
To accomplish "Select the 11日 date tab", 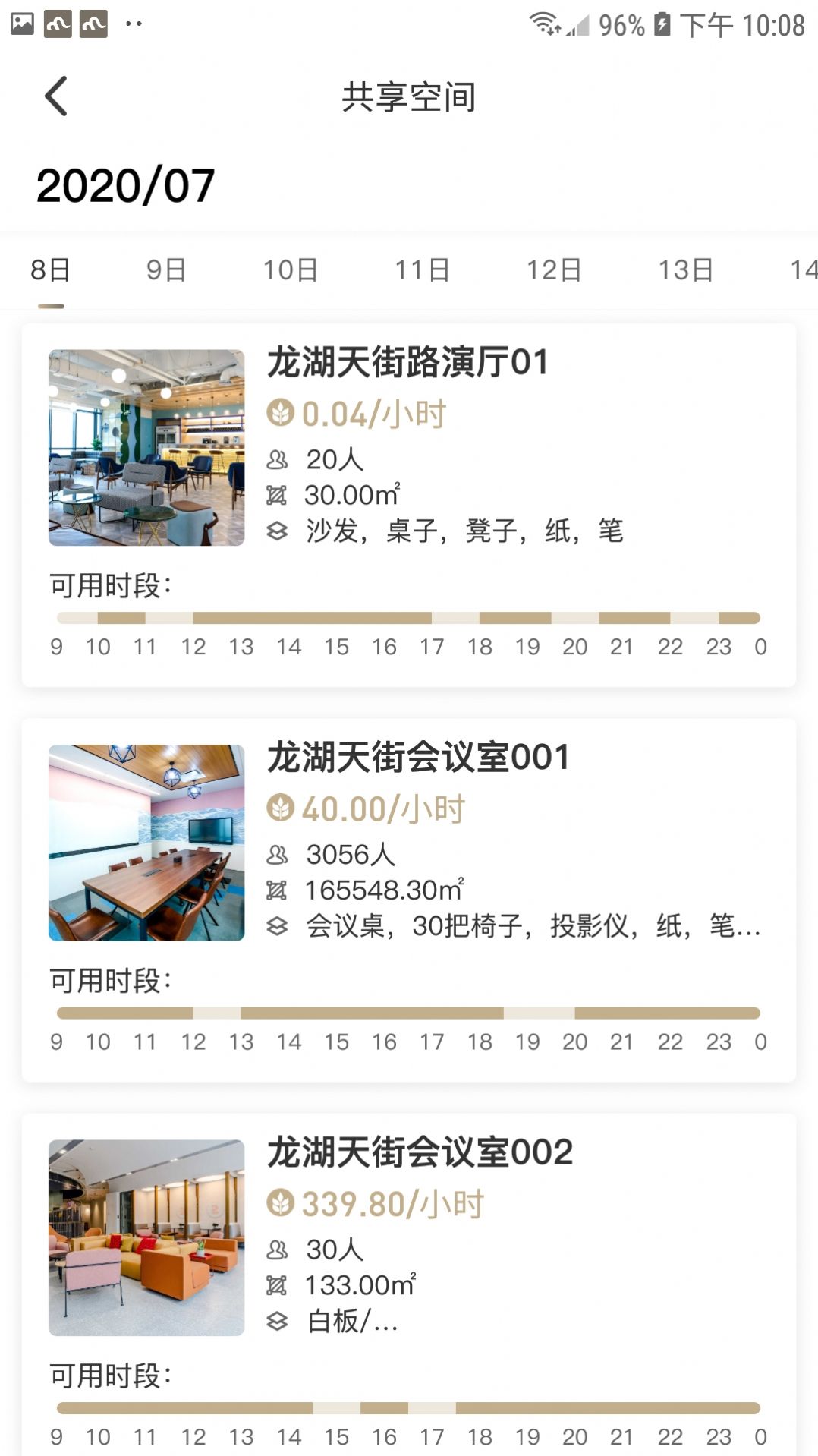I will 421,269.
